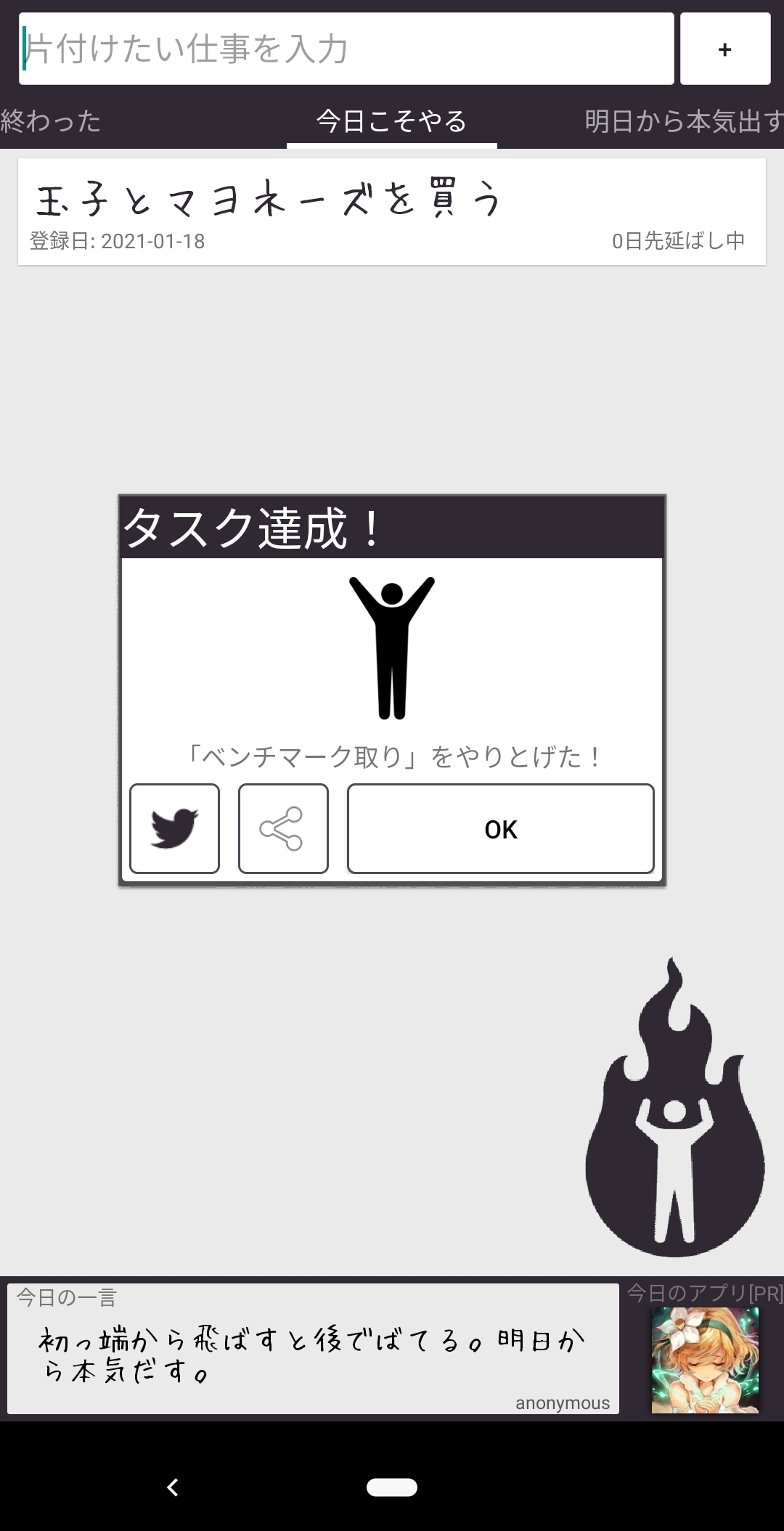Select the 今日こそやる tab

click(392, 121)
